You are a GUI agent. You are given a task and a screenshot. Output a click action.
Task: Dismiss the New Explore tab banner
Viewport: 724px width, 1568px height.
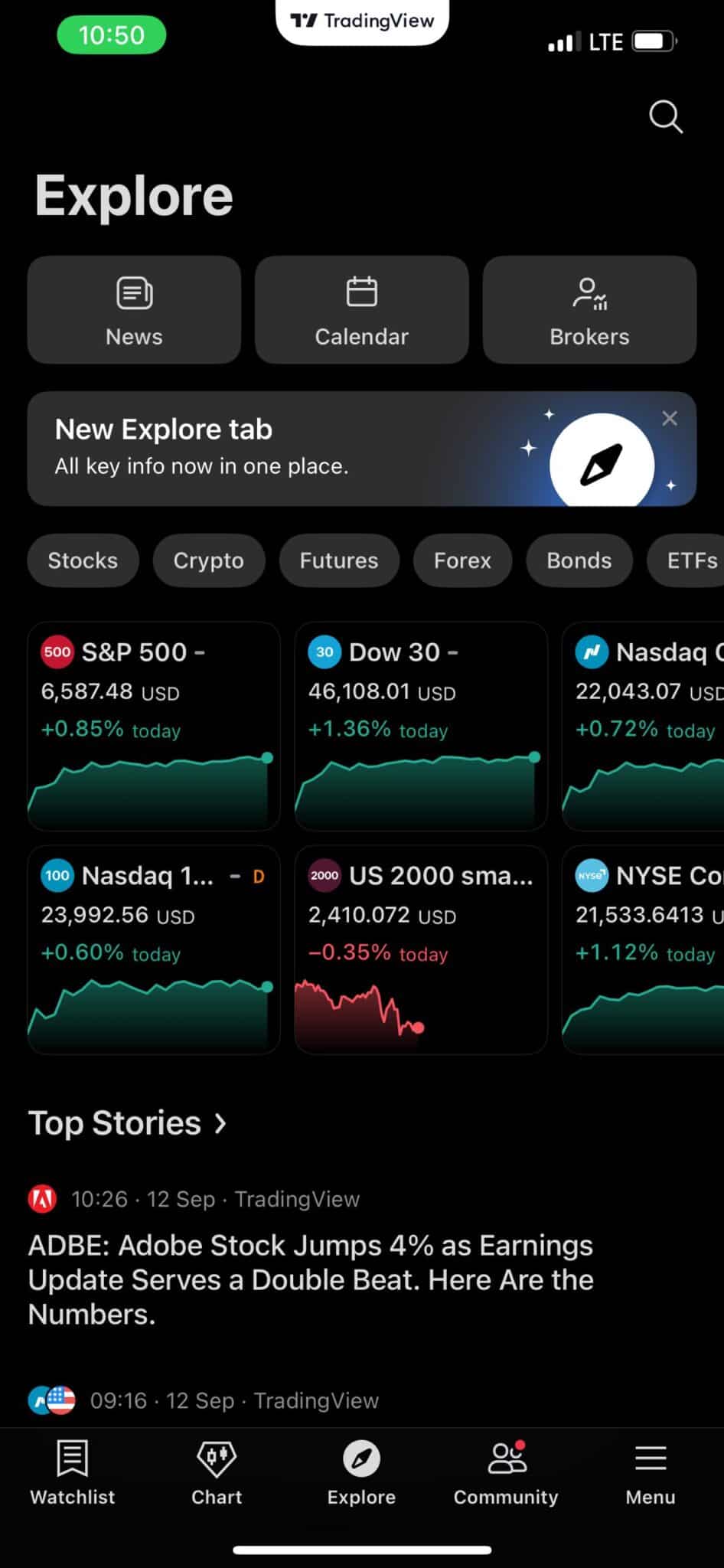(x=670, y=418)
